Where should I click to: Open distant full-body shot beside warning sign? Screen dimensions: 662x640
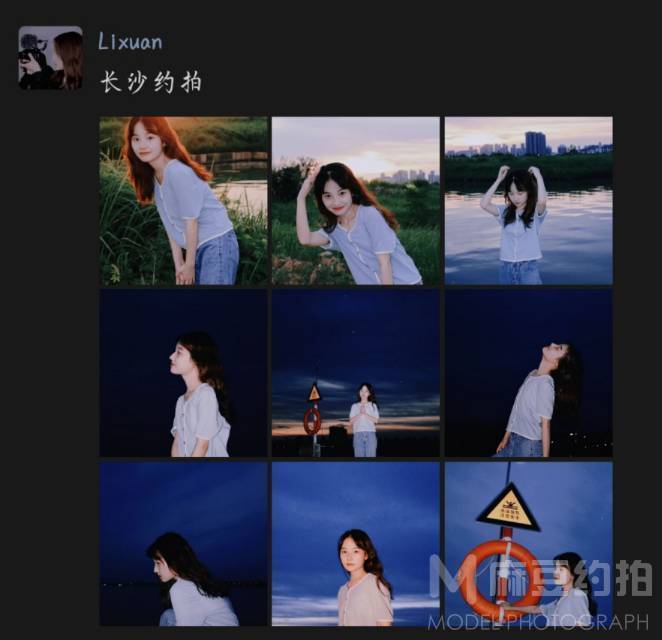(x=355, y=373)
